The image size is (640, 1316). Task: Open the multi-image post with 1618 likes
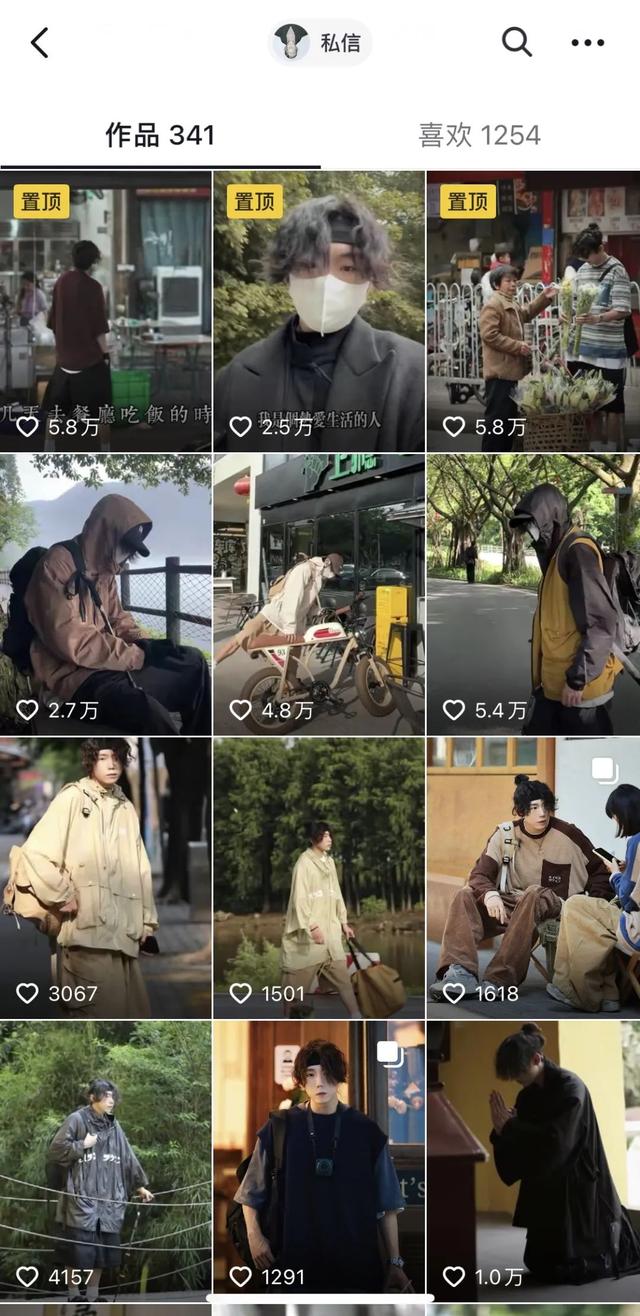(x=533, y=878)
